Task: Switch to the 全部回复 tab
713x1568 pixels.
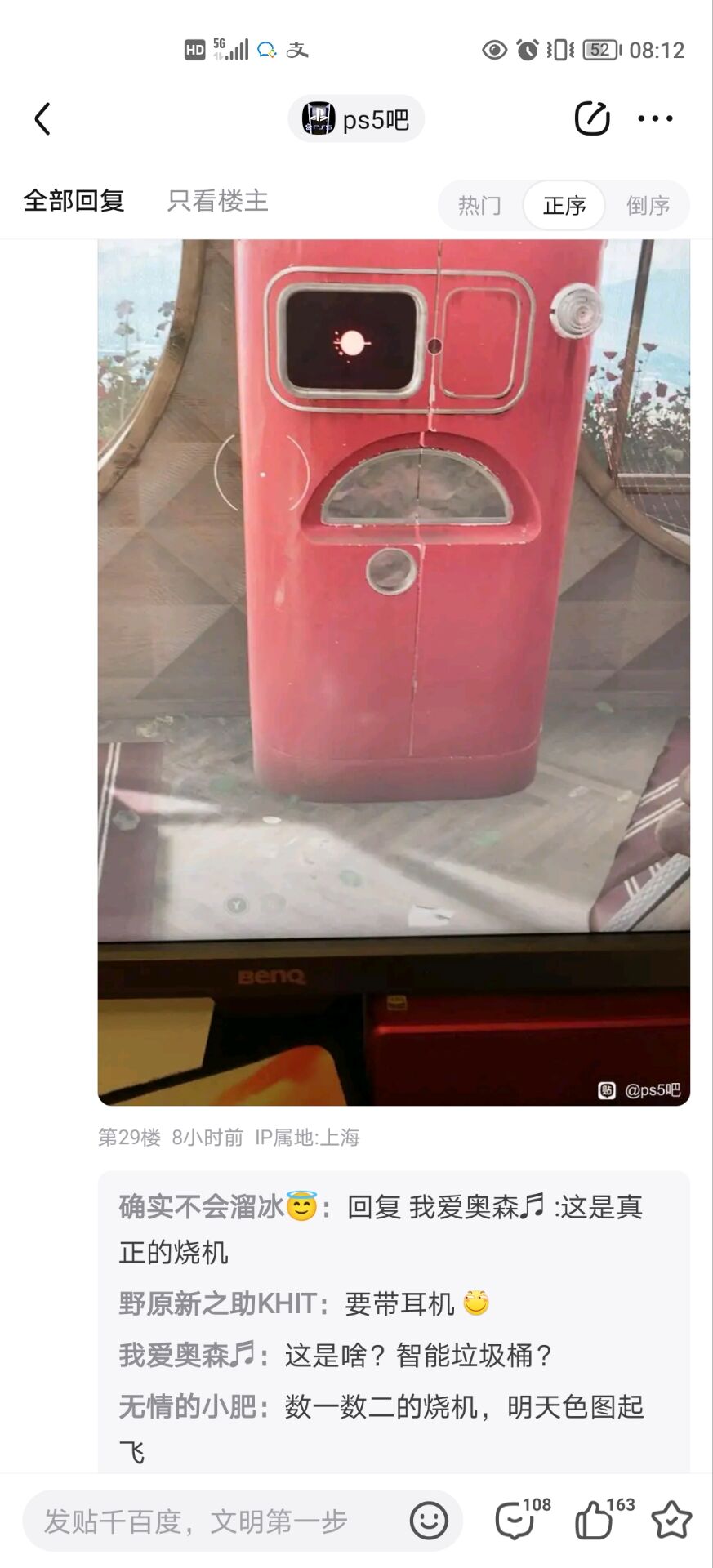Action: click(x=74, y=201)
